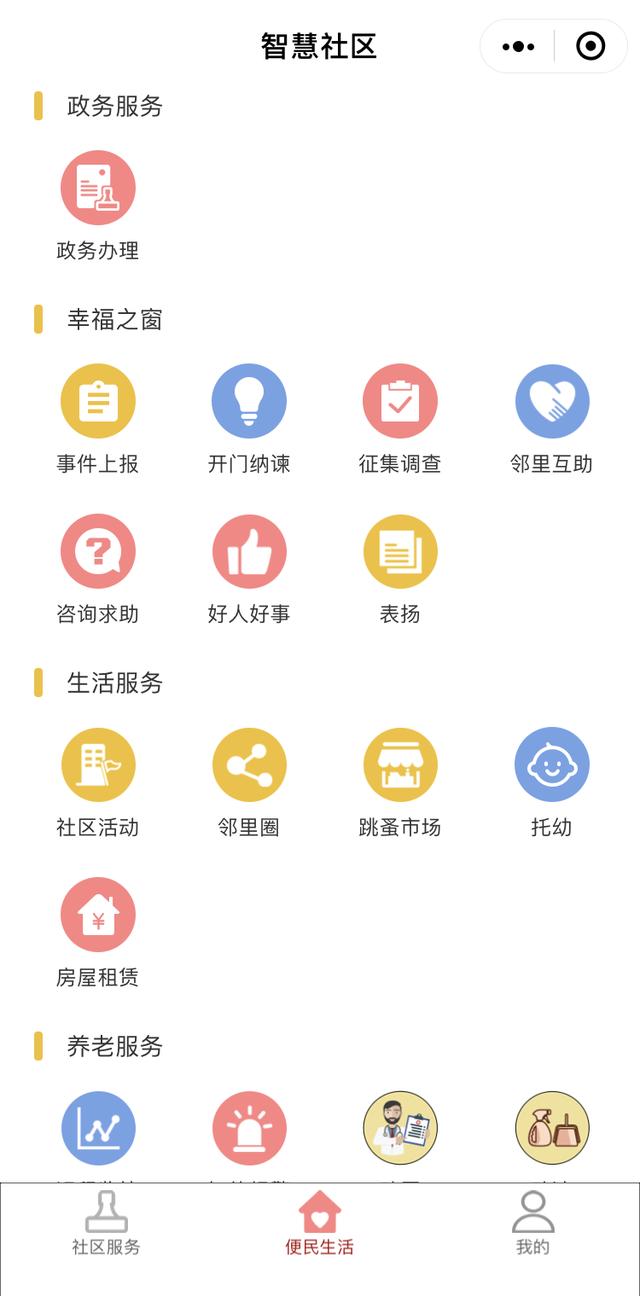Image resolution: width=640 pixels, height=1296 pixels.
Task: Switch to the 社区服务 tab
Action: pos(106,1222)
